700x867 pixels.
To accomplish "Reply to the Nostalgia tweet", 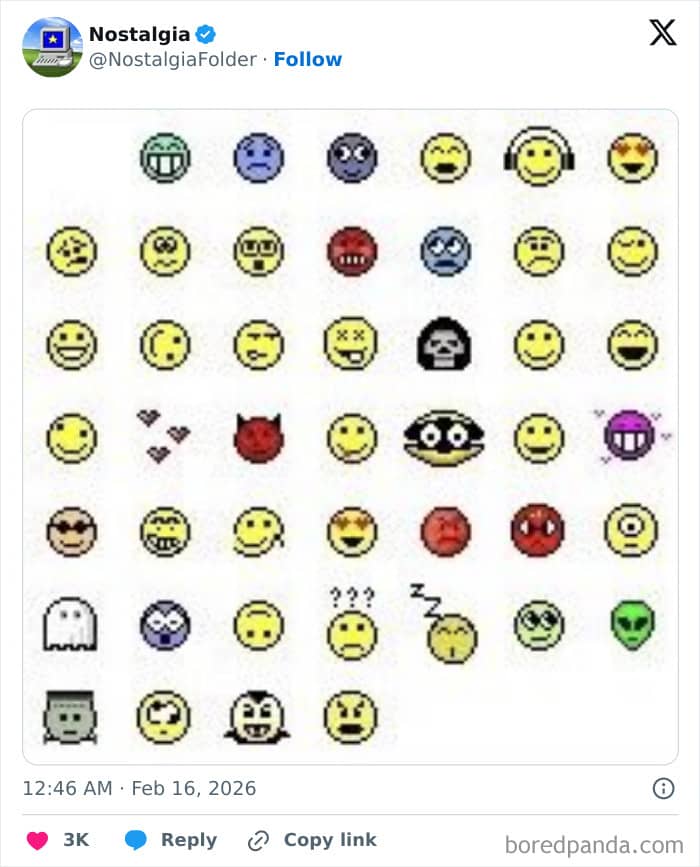I will click(x=171, y=840).
